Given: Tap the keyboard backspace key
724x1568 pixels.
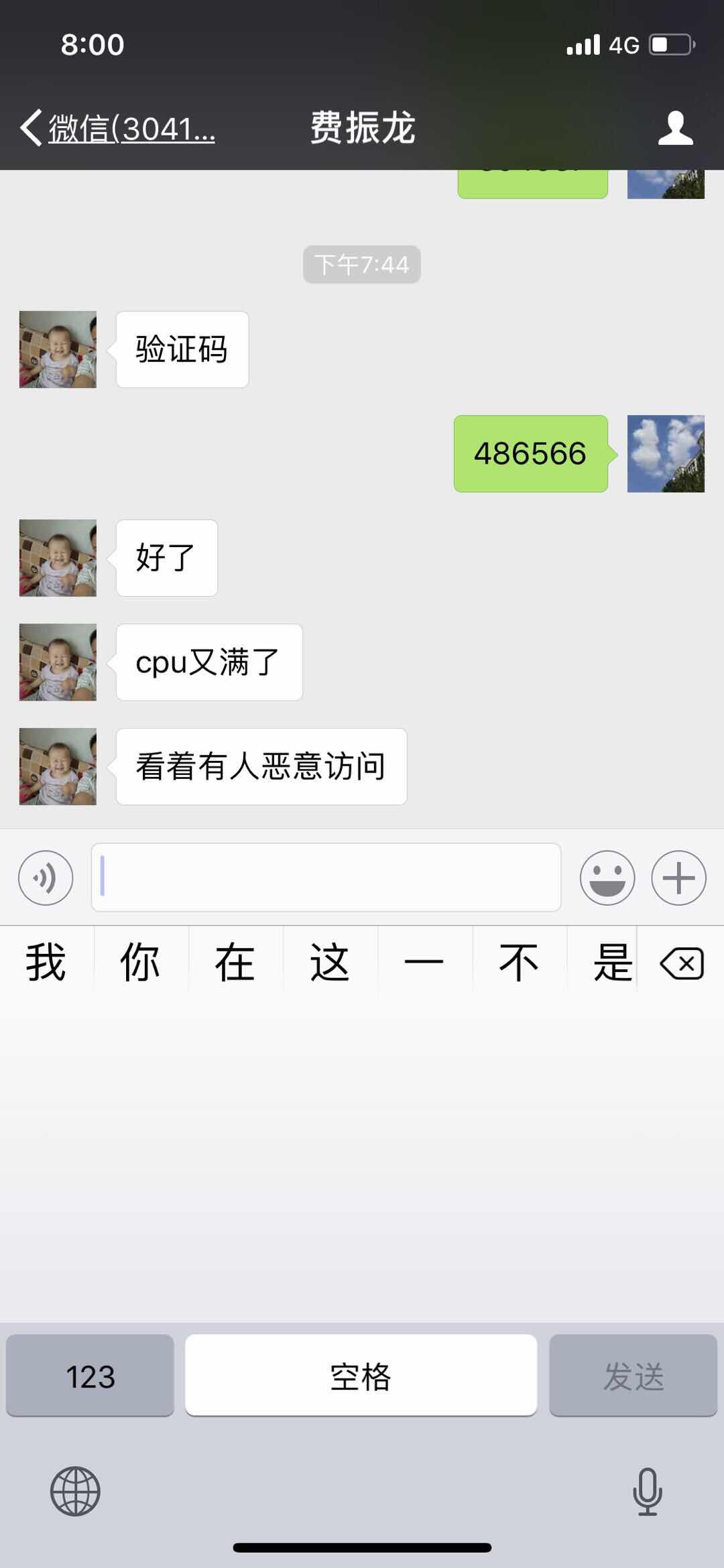Looking at the screenshot, I should (682, 964).
